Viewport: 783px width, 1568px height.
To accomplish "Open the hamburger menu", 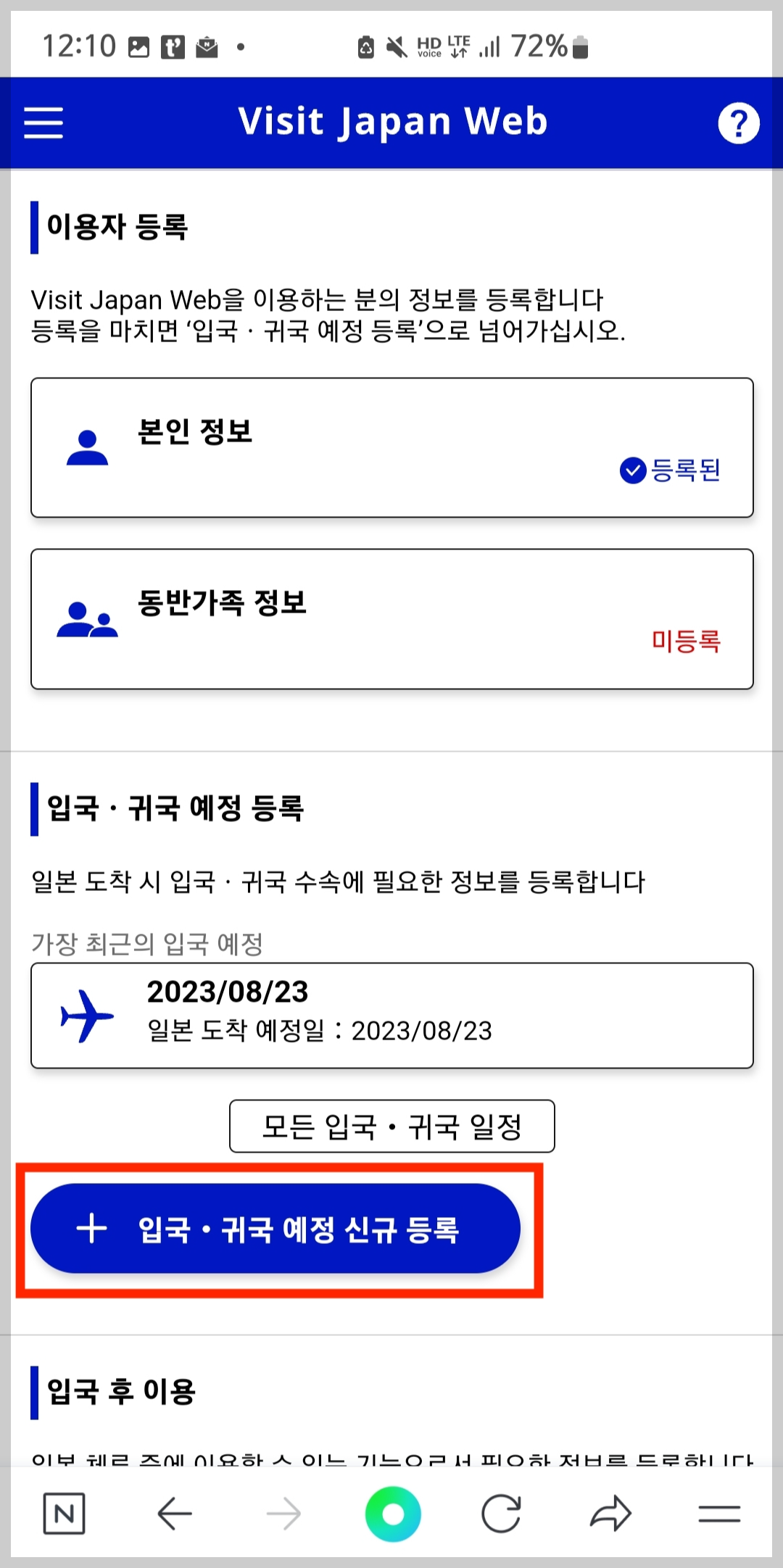I will (43, 123).
